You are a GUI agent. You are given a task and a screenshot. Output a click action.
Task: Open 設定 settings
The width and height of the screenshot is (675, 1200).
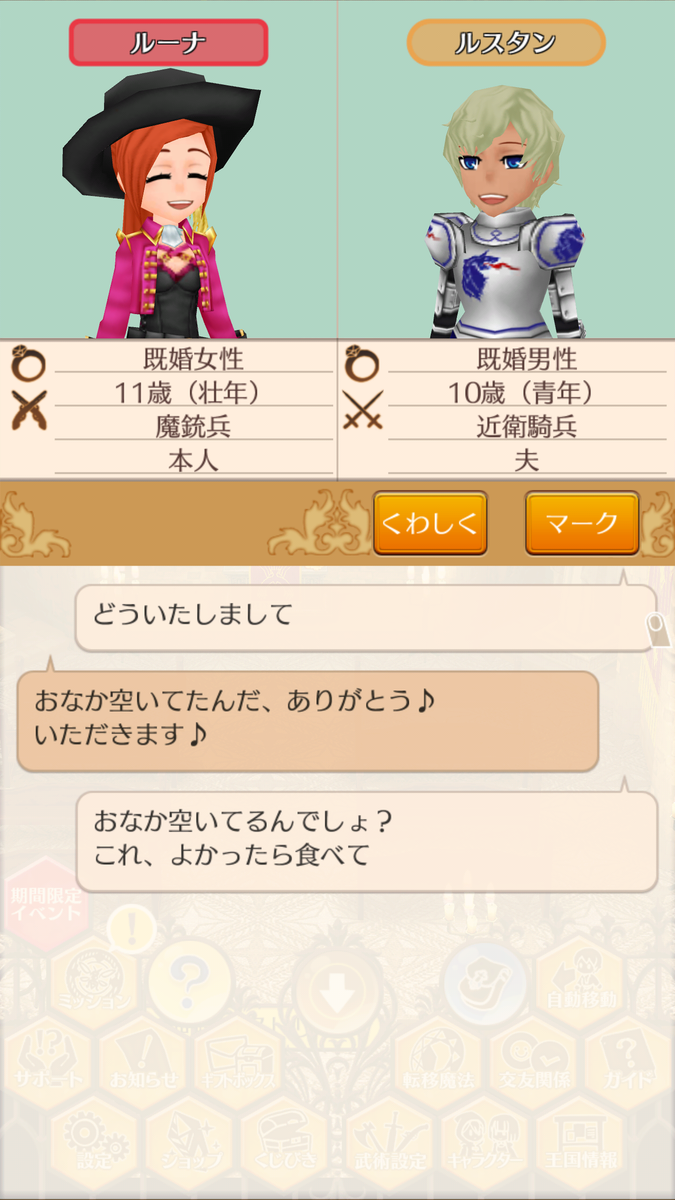click(92, 1138)
